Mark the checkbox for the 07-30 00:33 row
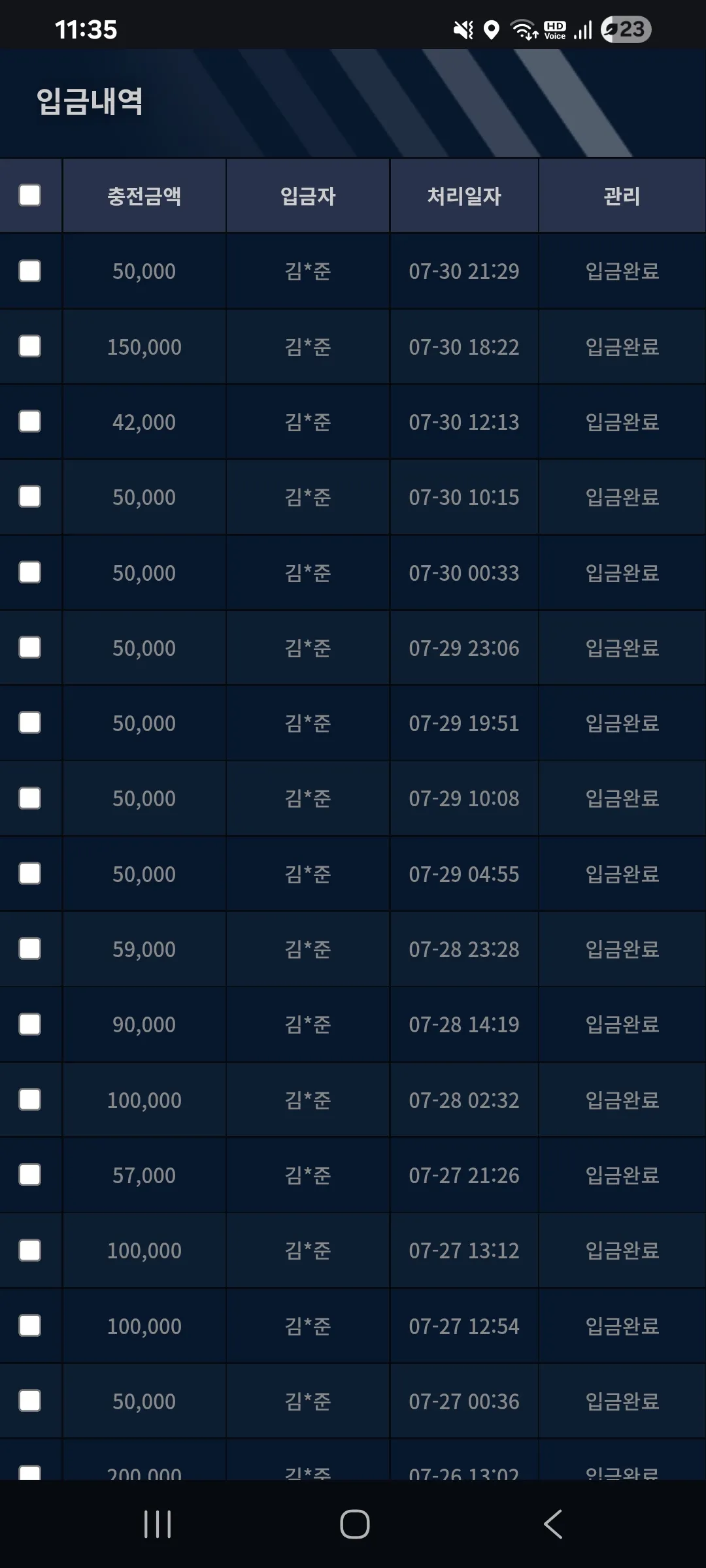Image resolution: width=706 pixels, height=1568 pixels. pos(30,572)
